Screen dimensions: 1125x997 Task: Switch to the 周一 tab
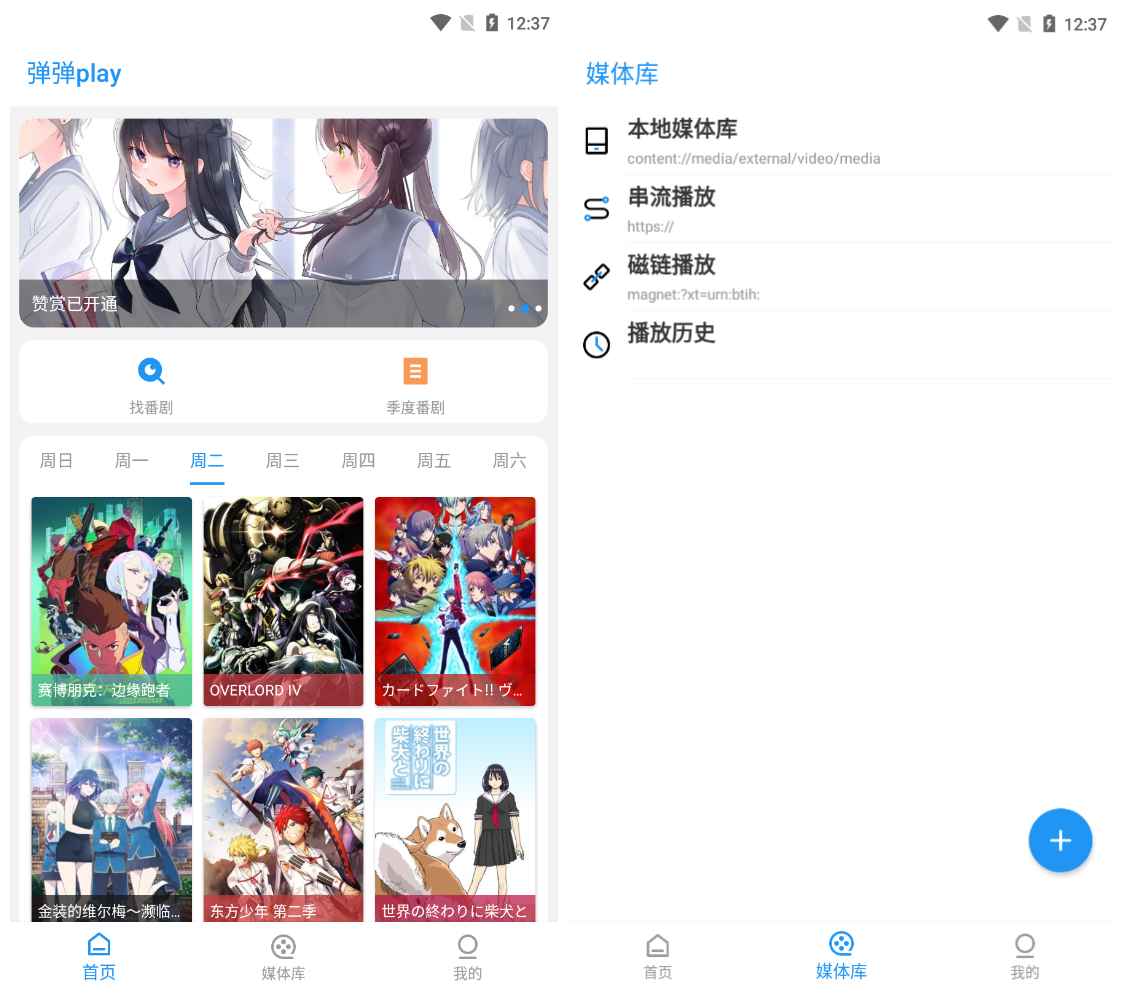click(x=131, y=461)
